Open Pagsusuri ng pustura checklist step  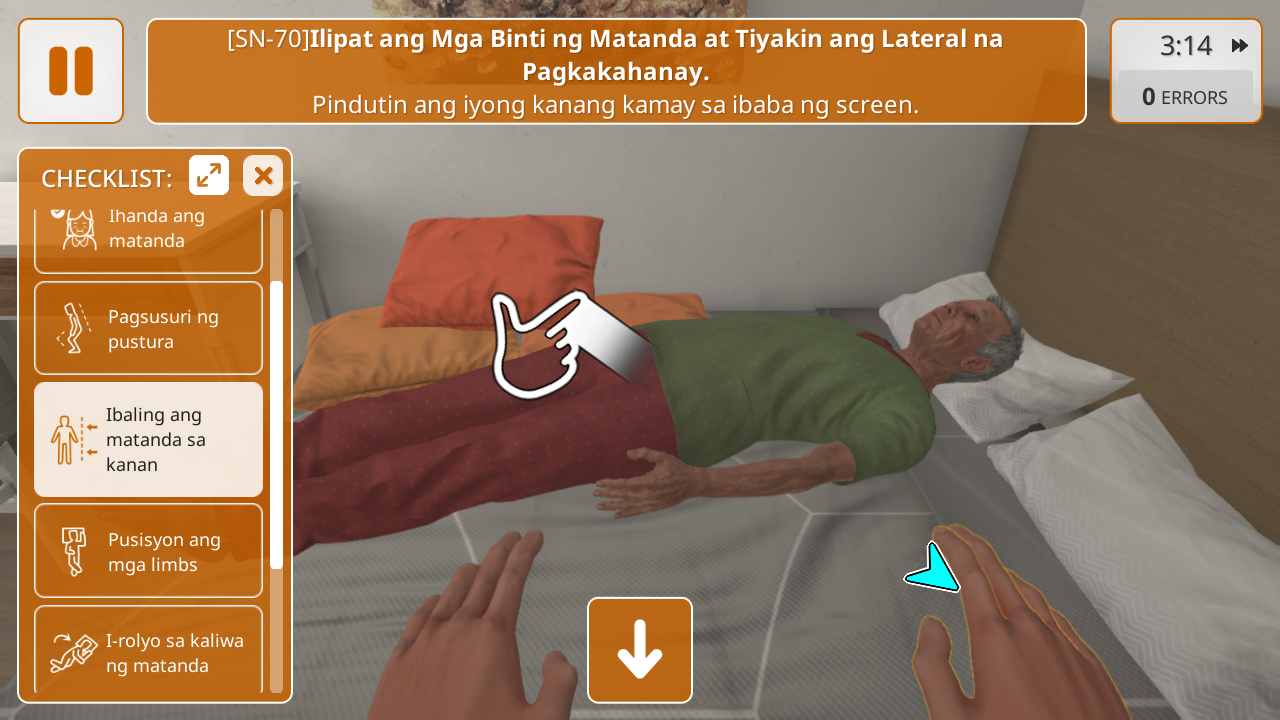click(x=148, y=329)
